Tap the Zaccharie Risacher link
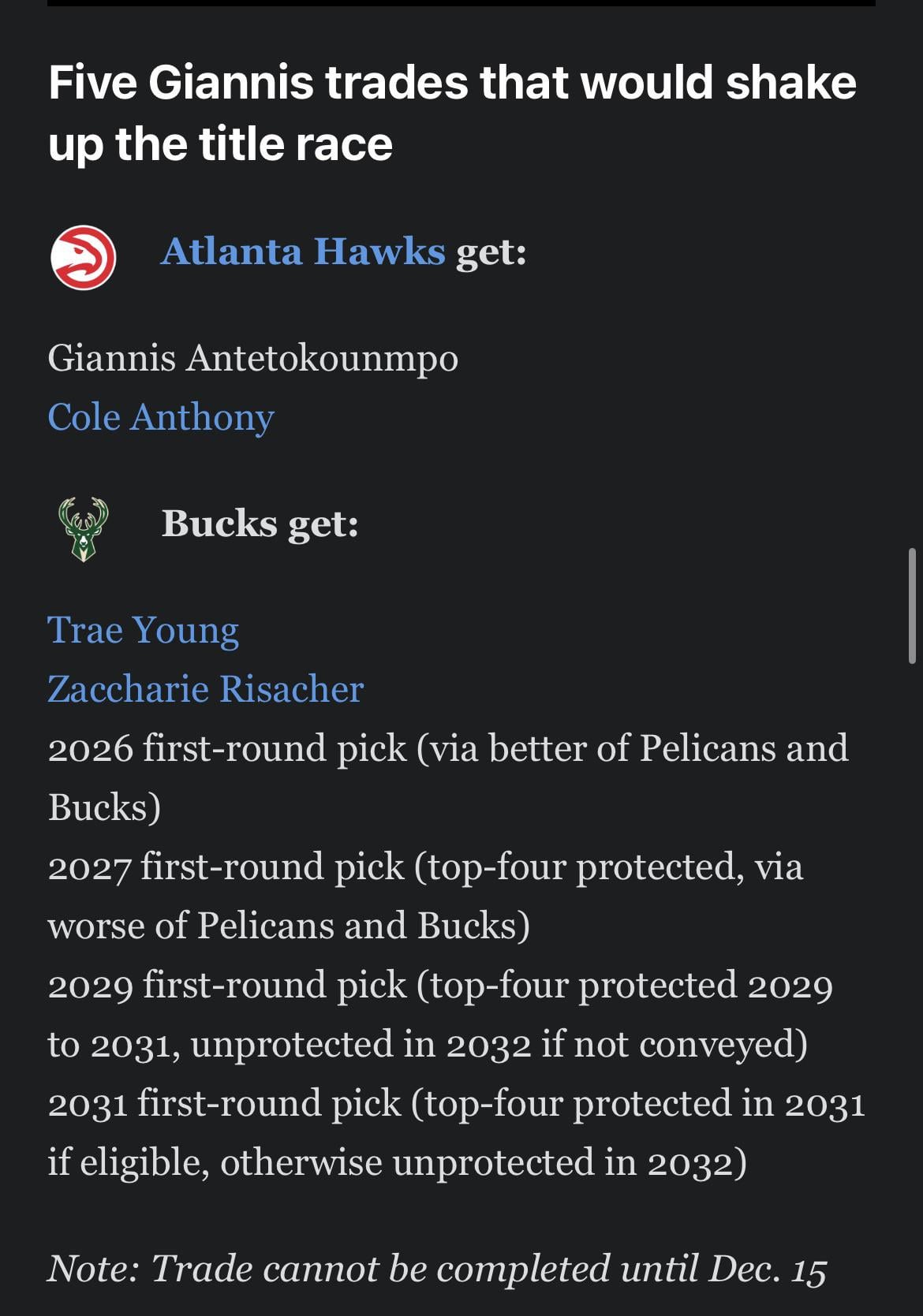This screenshot has height=1316, width=923. point(205,689)
